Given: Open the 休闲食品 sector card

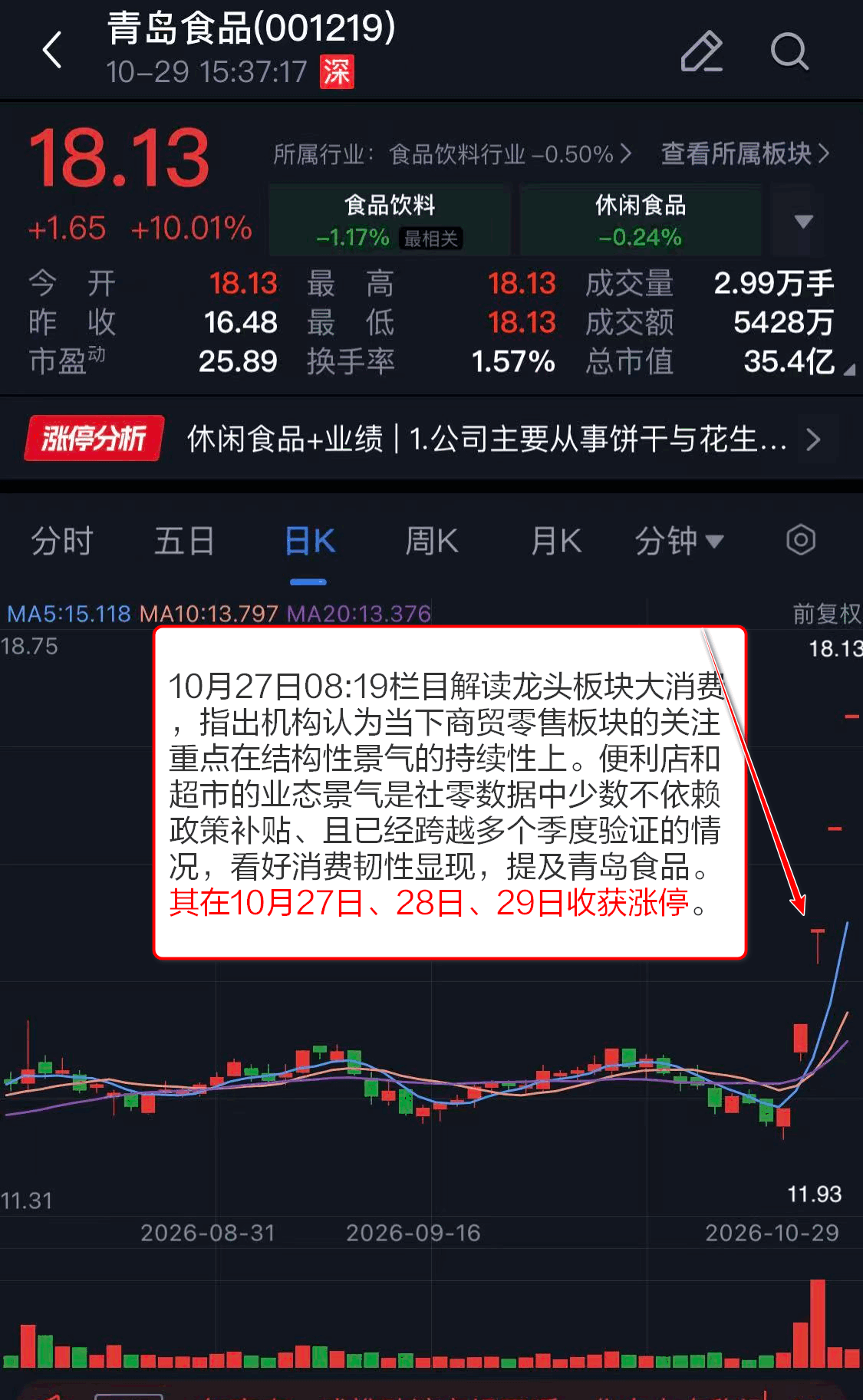Looking at the screenshot, I should tap(641, 220).
